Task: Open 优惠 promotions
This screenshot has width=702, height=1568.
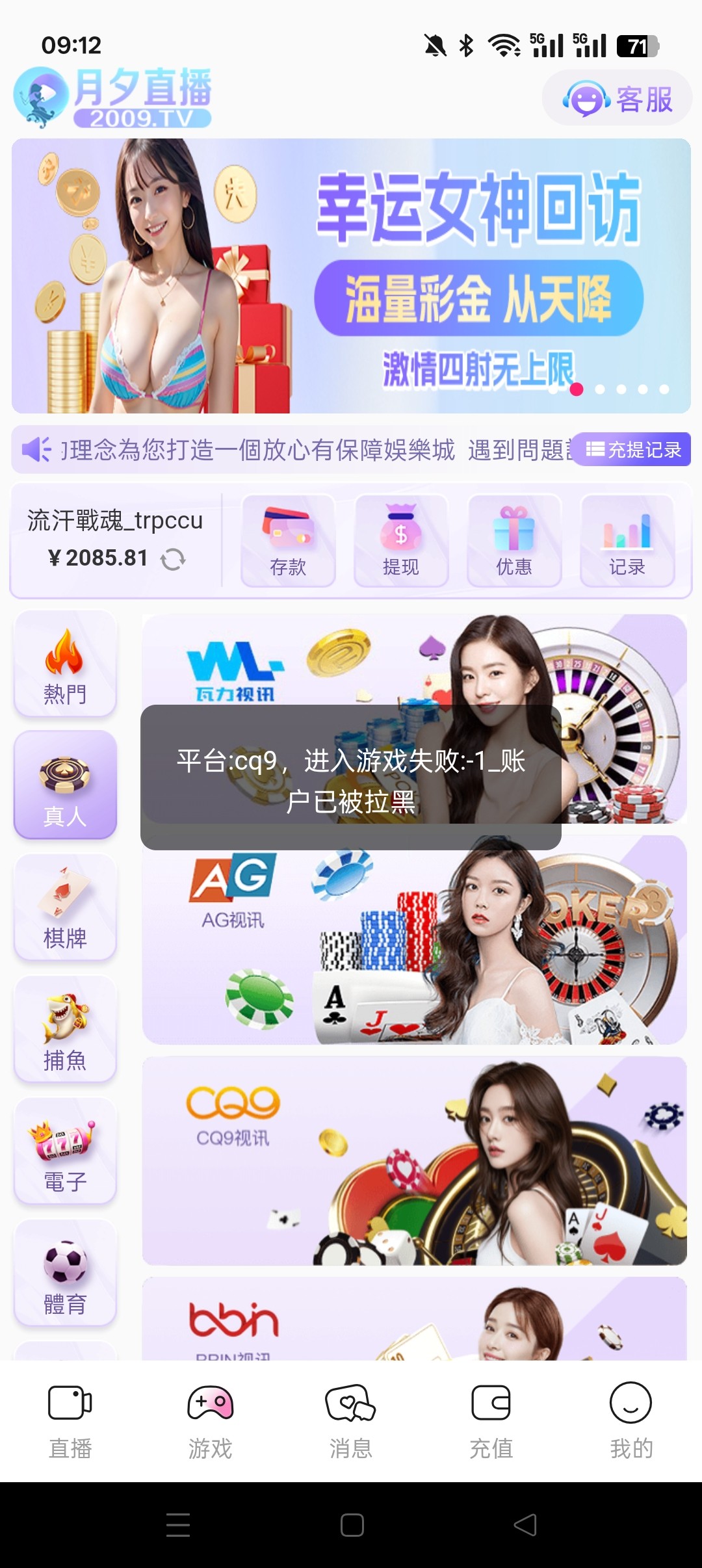Action: [x=514, y=541]
